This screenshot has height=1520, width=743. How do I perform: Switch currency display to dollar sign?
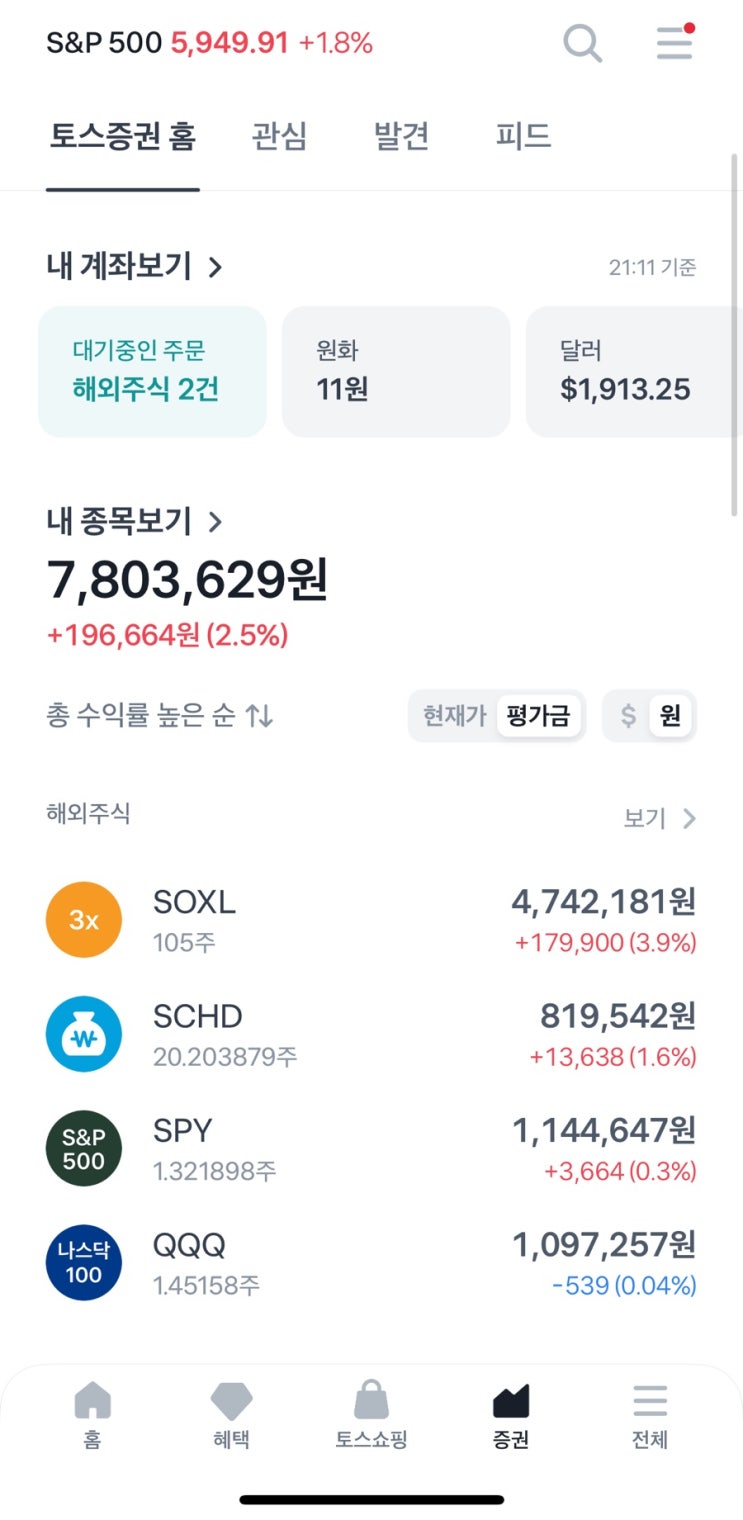(x=628, y=716)
